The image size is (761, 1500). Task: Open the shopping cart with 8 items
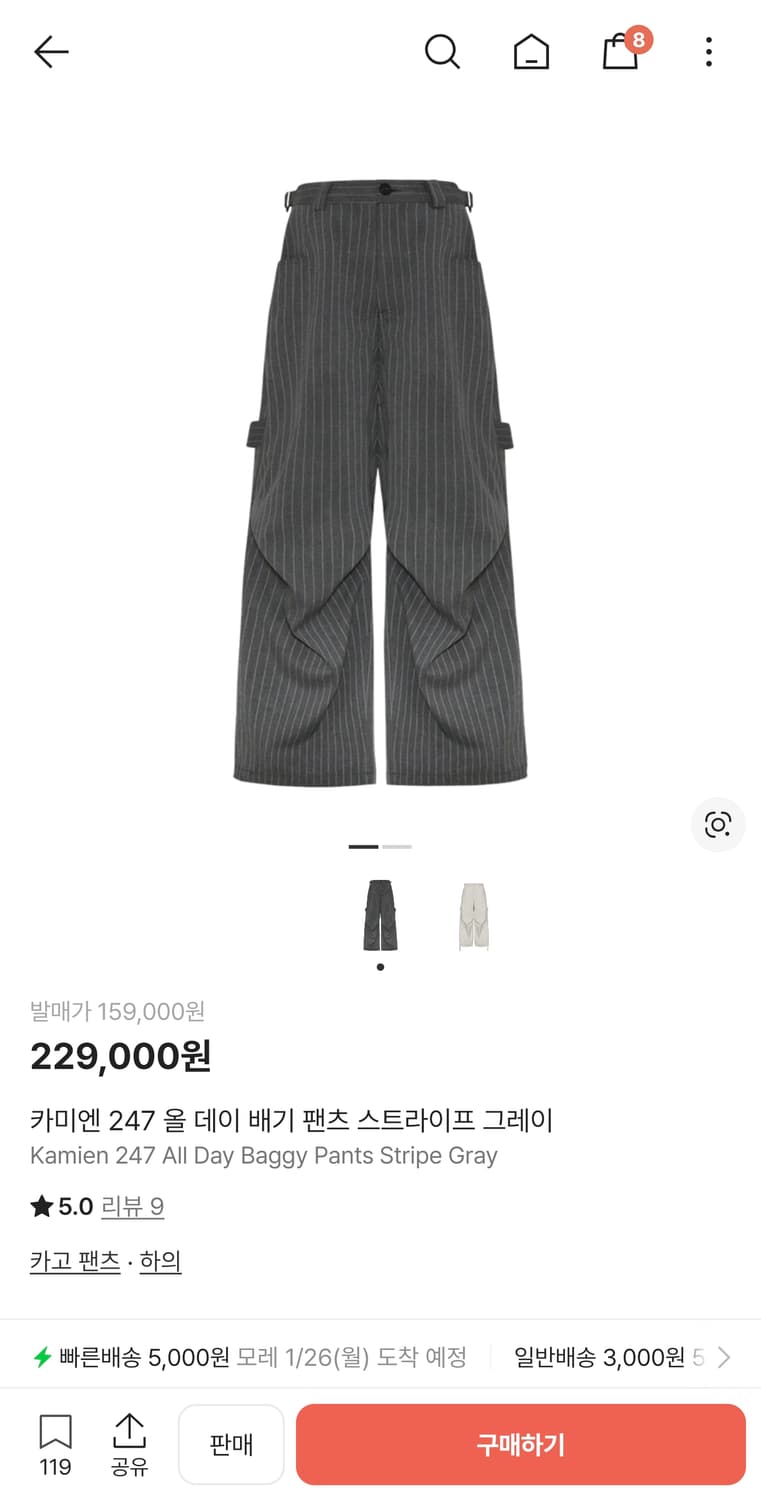[x=621, y=52]
